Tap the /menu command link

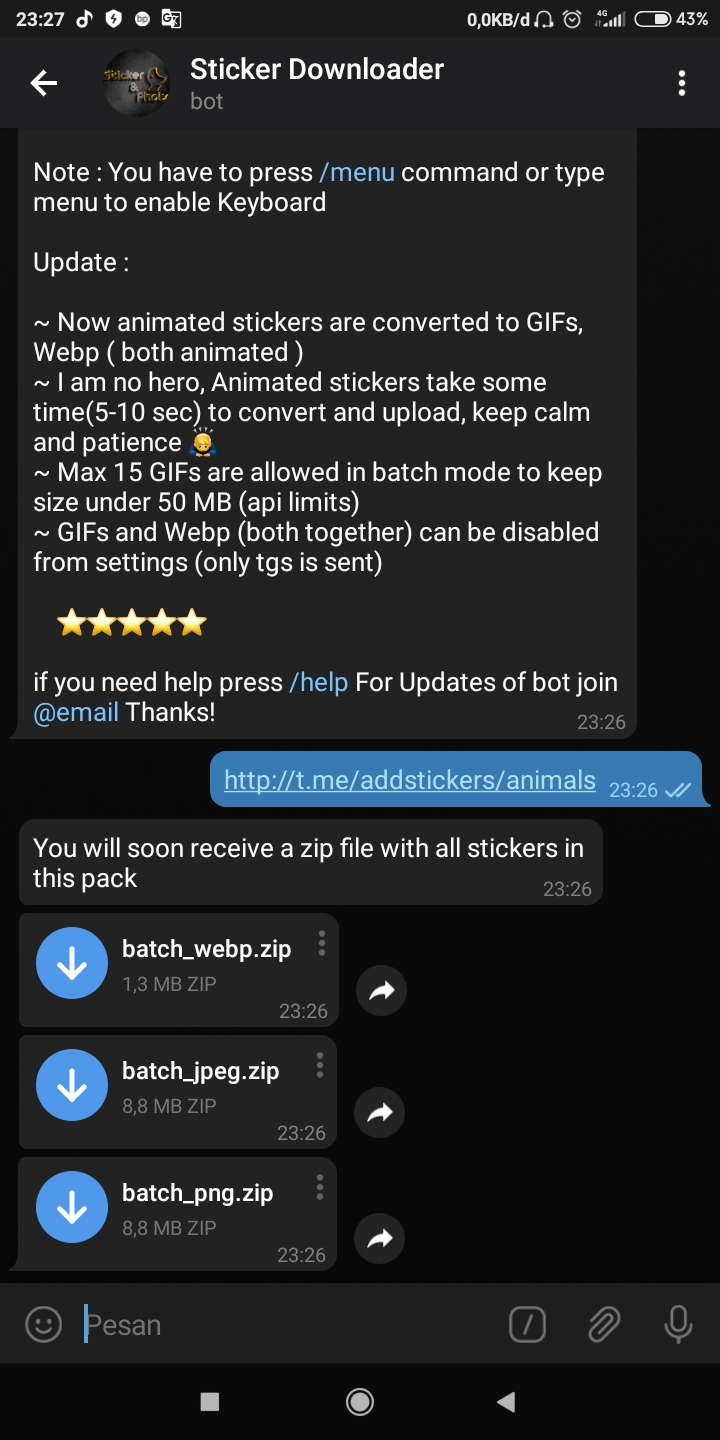[357, 172]
